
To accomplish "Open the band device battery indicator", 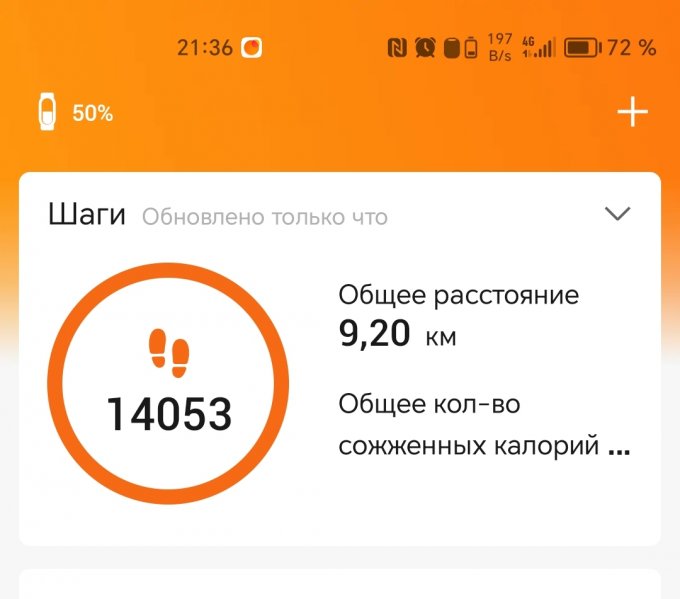I will [74, 113].
